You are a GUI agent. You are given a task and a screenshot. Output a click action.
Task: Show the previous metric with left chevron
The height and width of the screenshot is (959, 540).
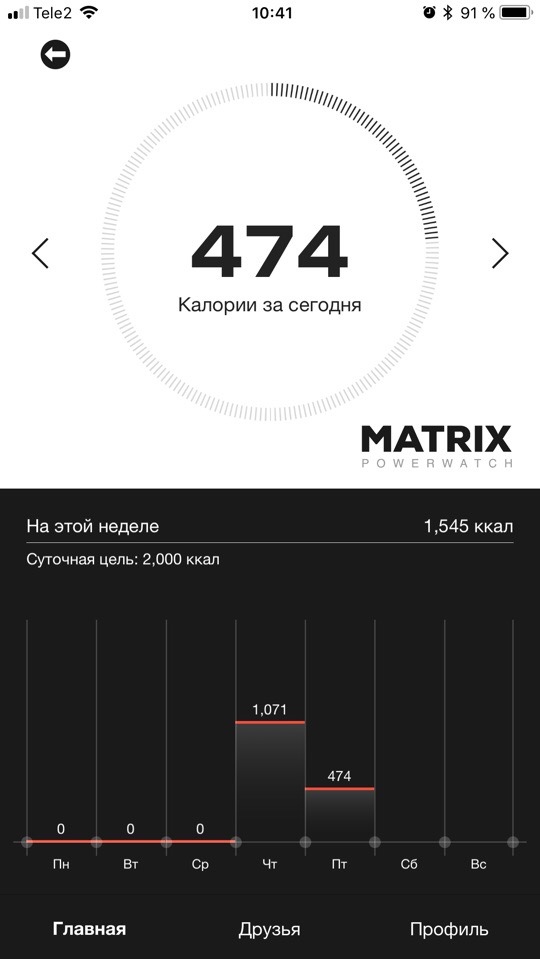click(x=40, y=253)
